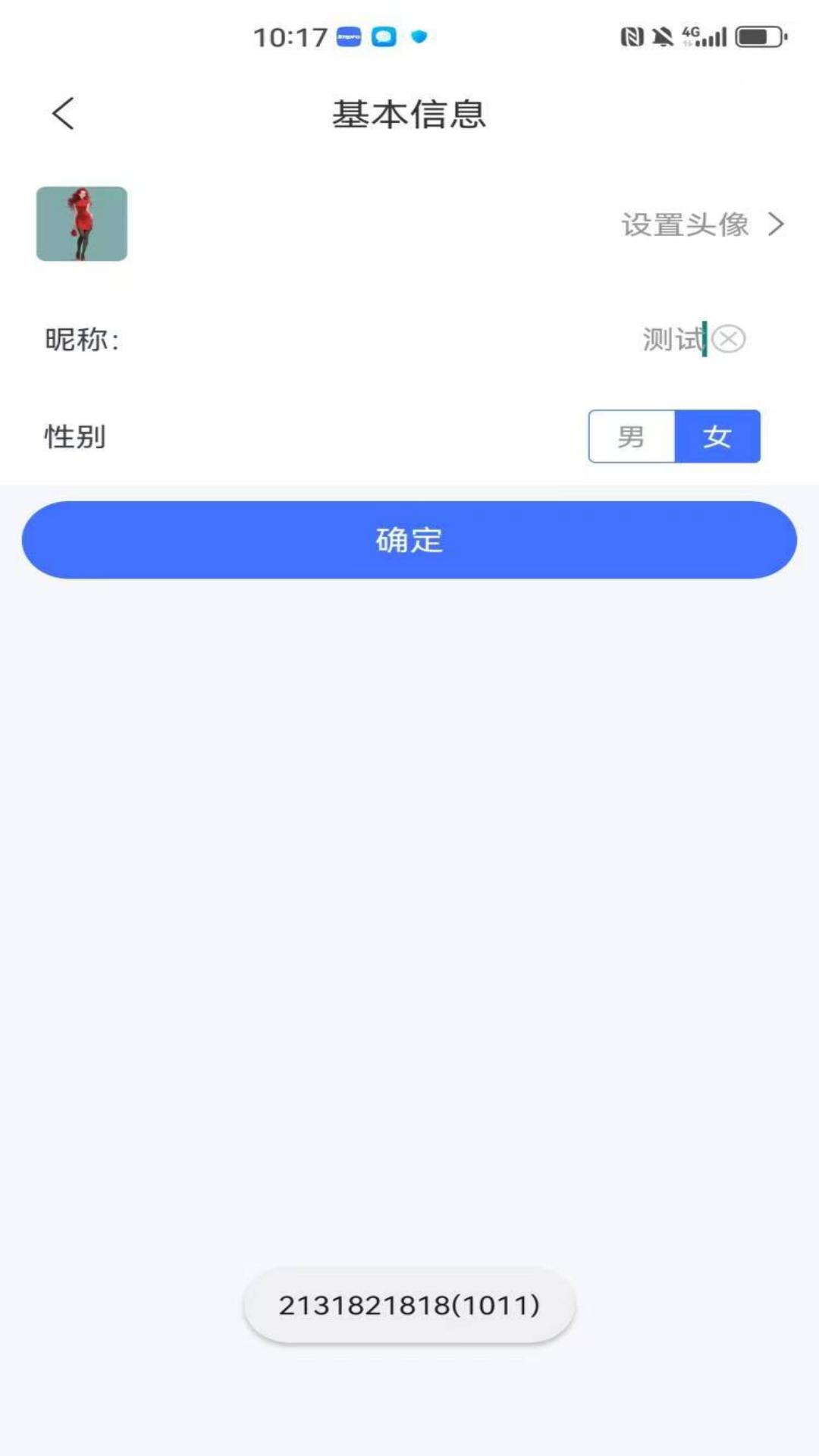Tap the chat bubble icon beside the time
The width and height of the screenshot is (819, 1456).
pyautogui.click(x=385, y=36)
